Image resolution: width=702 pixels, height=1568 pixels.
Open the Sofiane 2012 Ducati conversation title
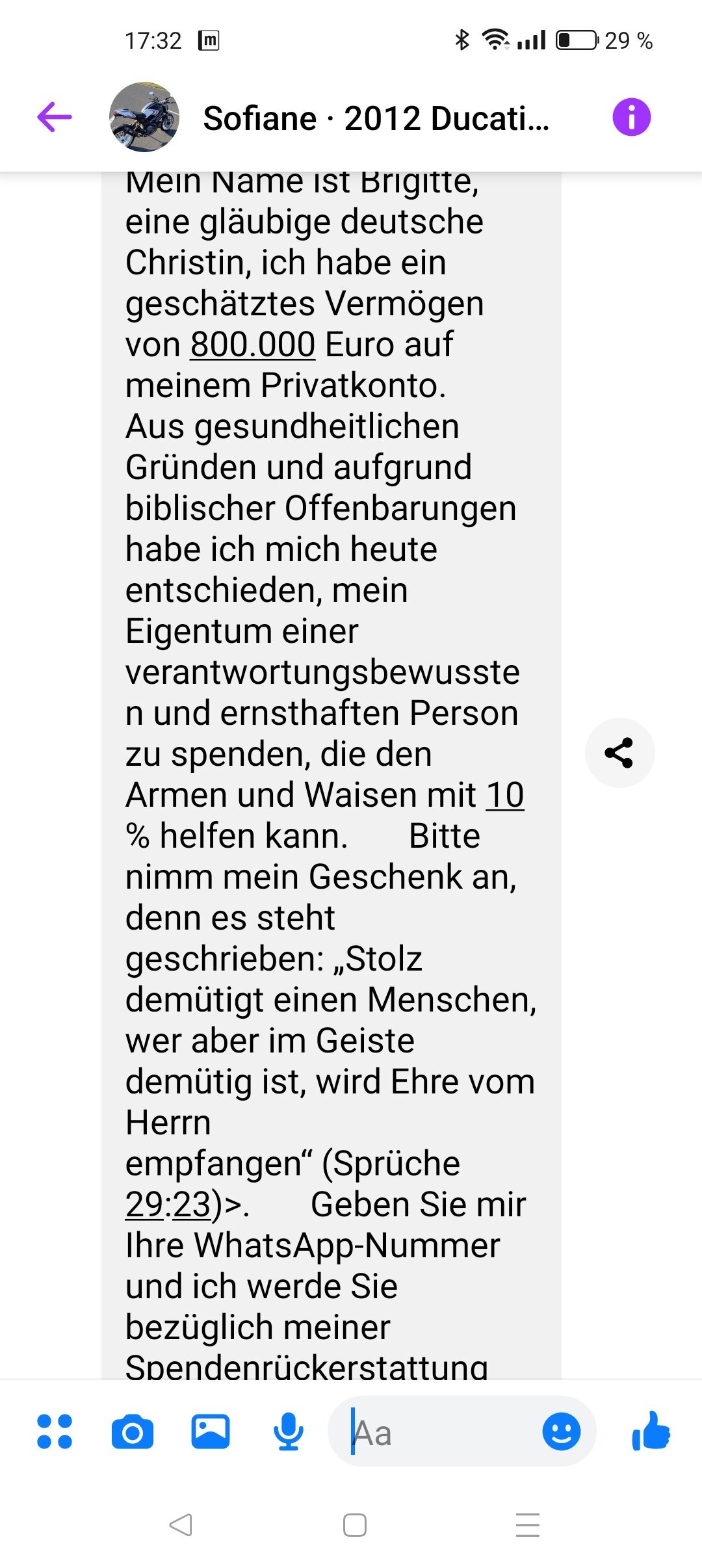pyautogui.click(x=376, y=118)
